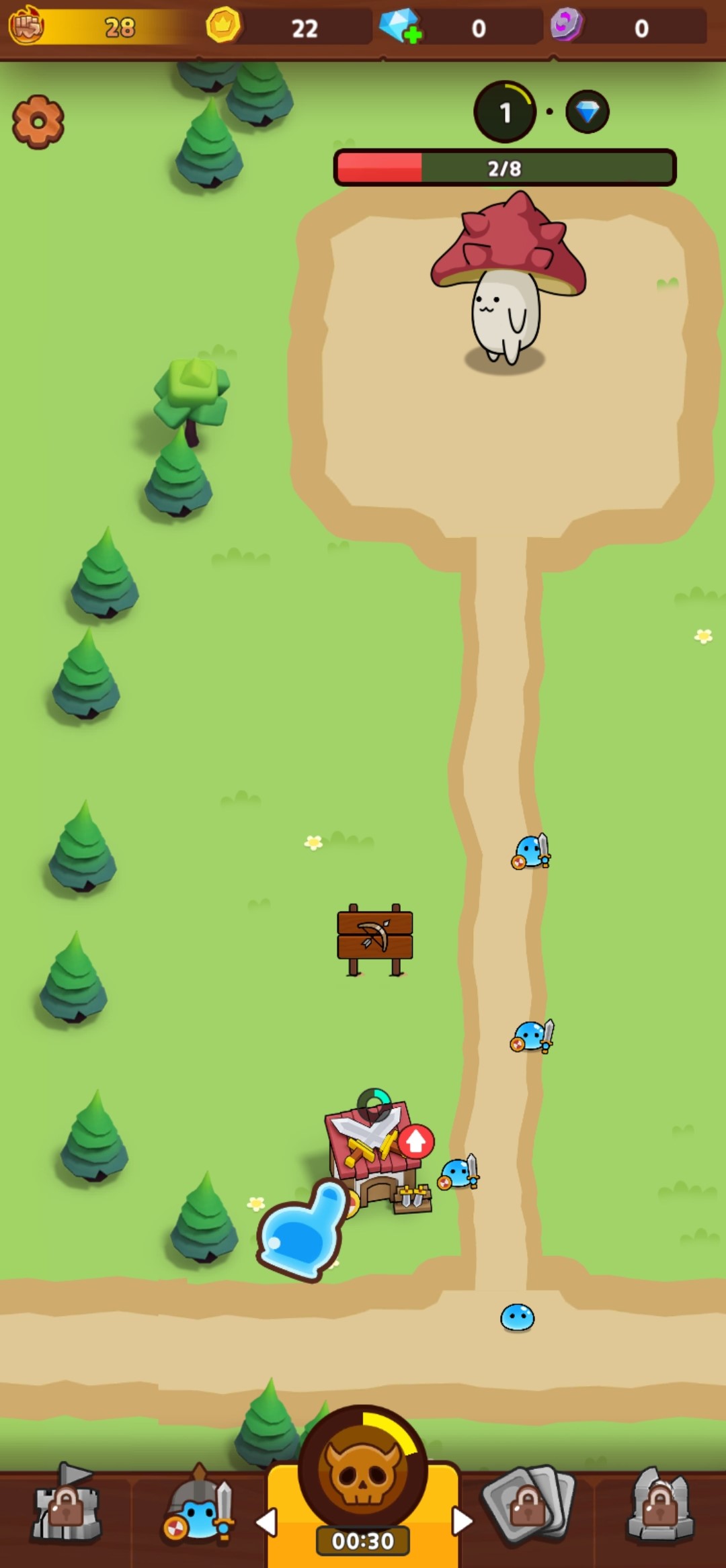Go to the previous tab with the left arrow
This screenshot has width=726, height=1568.
[x=268, y=1522]
